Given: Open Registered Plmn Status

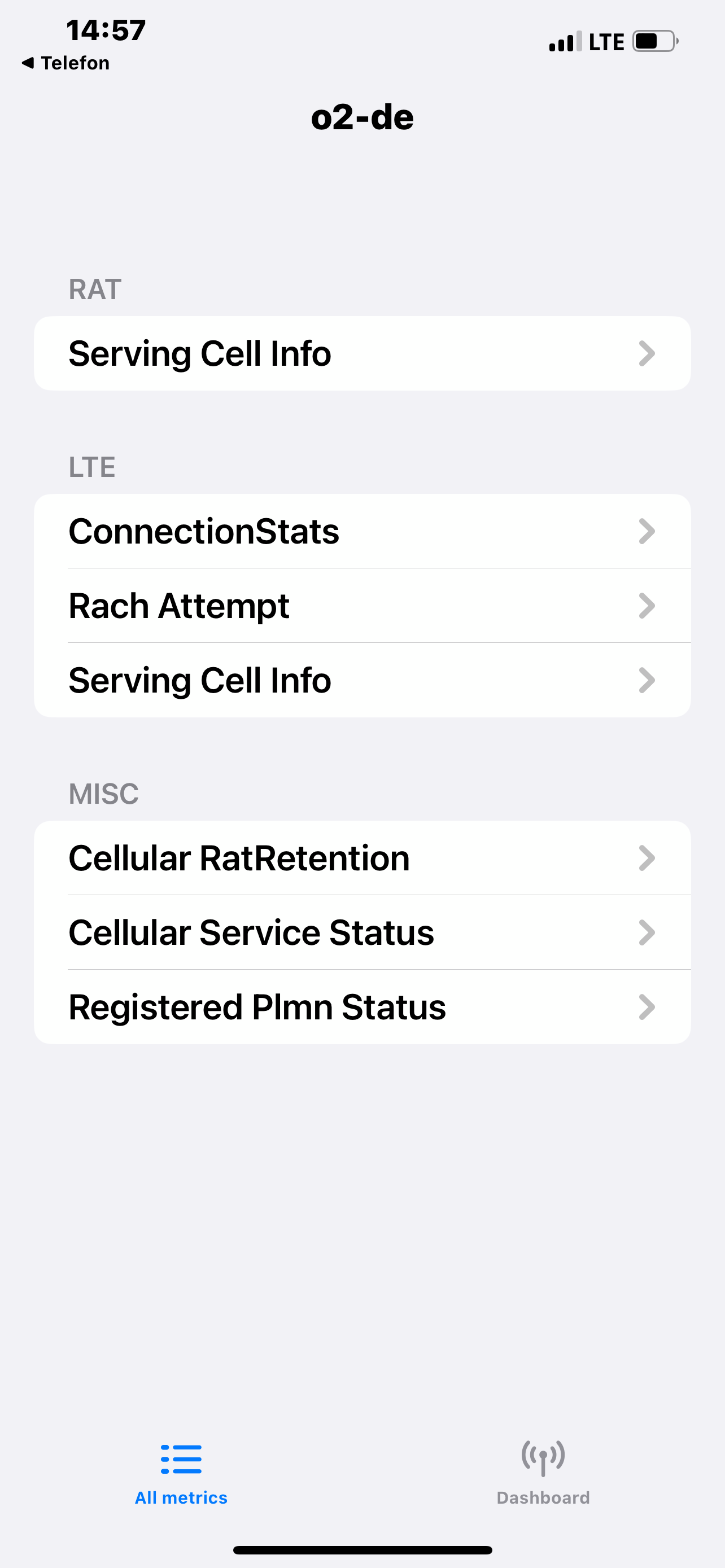Looking at the screenshot, I should pos(362,1007).
